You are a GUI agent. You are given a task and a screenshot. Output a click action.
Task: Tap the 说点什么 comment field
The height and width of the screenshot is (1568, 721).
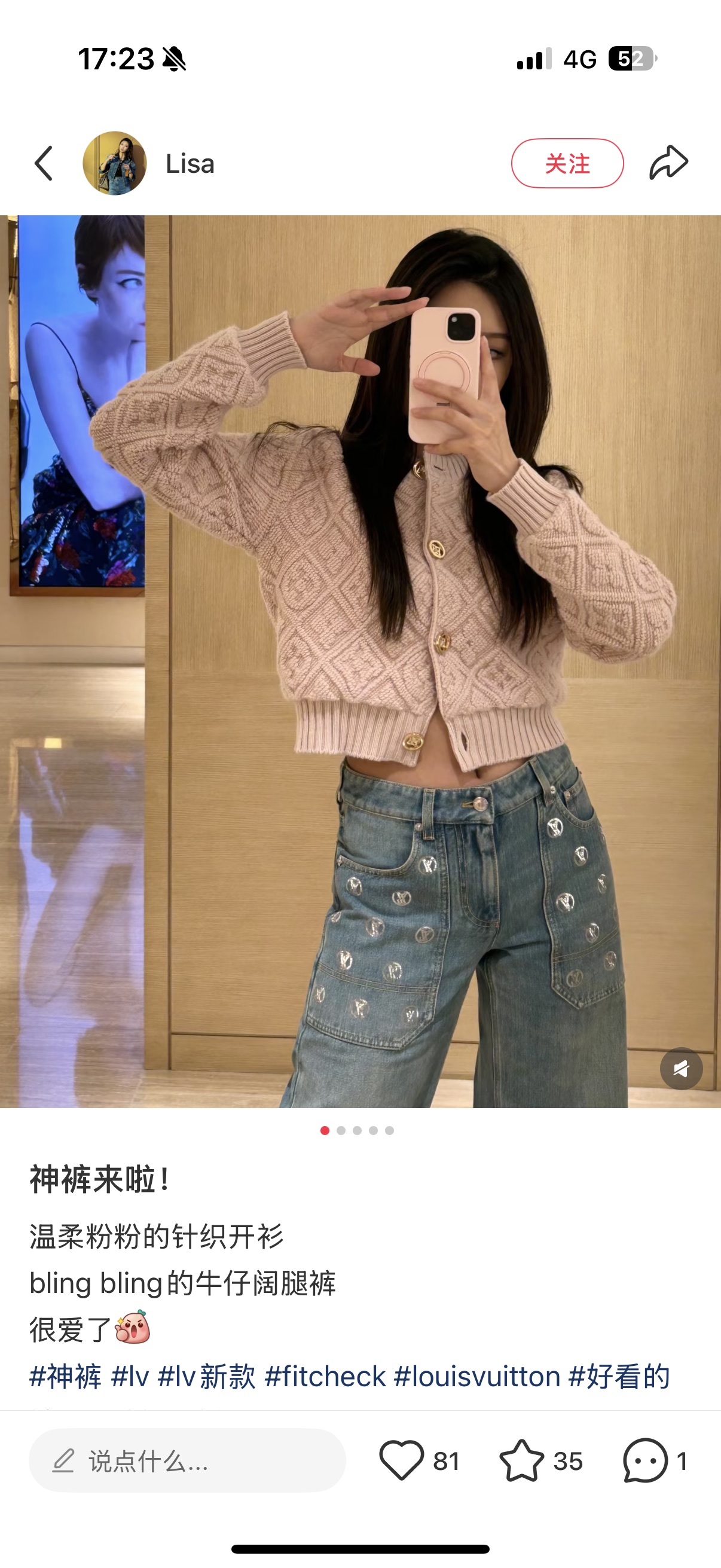187,1460
